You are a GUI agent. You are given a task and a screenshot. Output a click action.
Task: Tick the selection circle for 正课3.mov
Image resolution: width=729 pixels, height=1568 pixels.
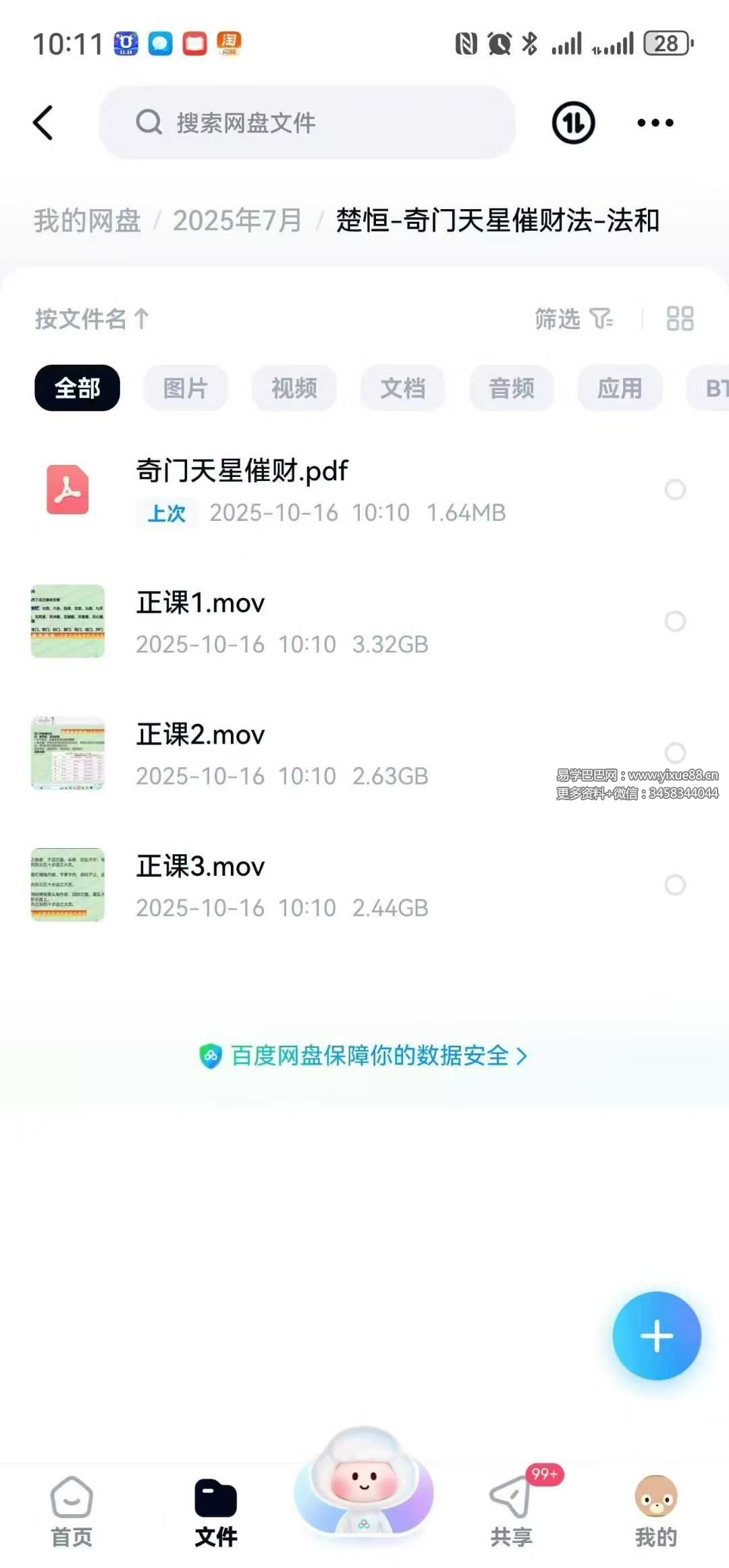(675, 885)
